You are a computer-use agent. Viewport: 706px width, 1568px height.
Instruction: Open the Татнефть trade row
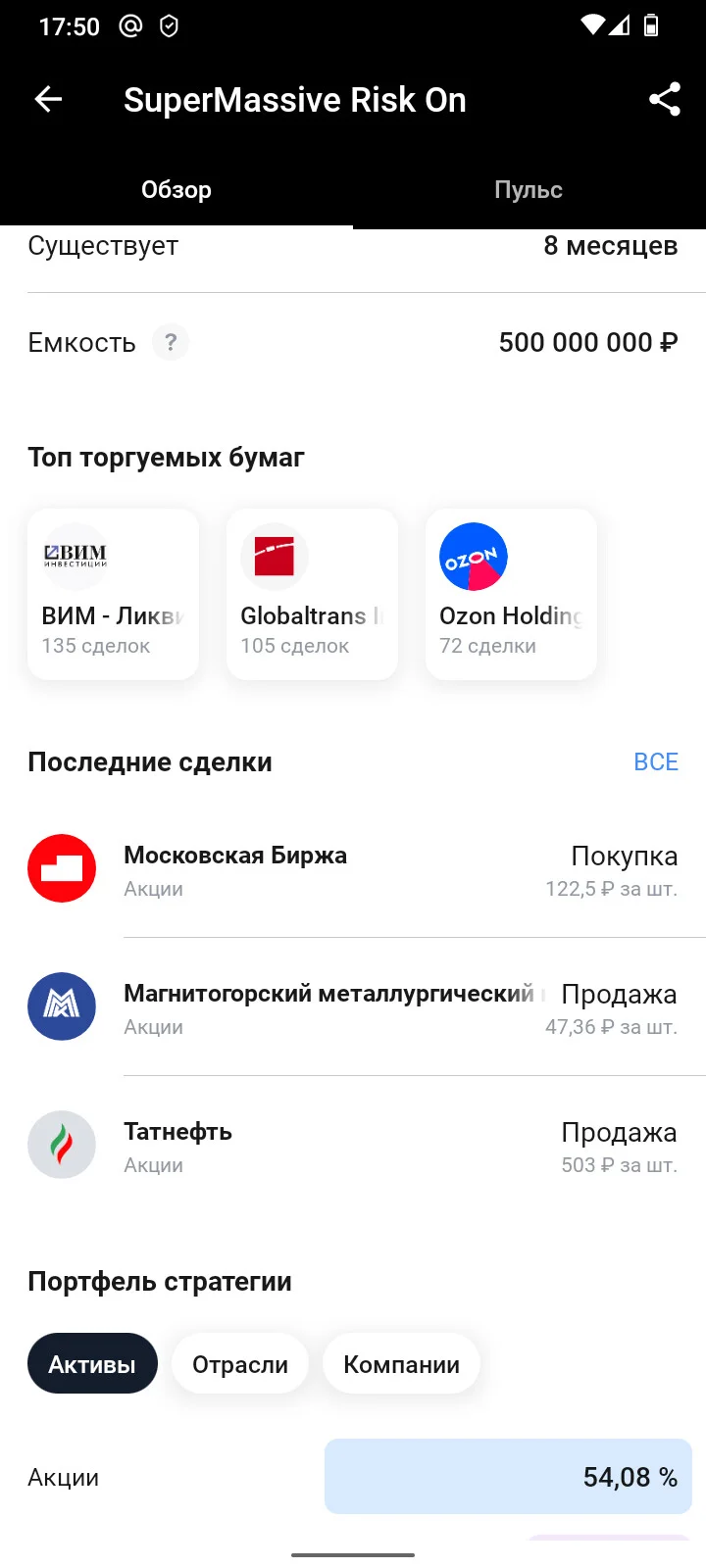coord(353,1146)
